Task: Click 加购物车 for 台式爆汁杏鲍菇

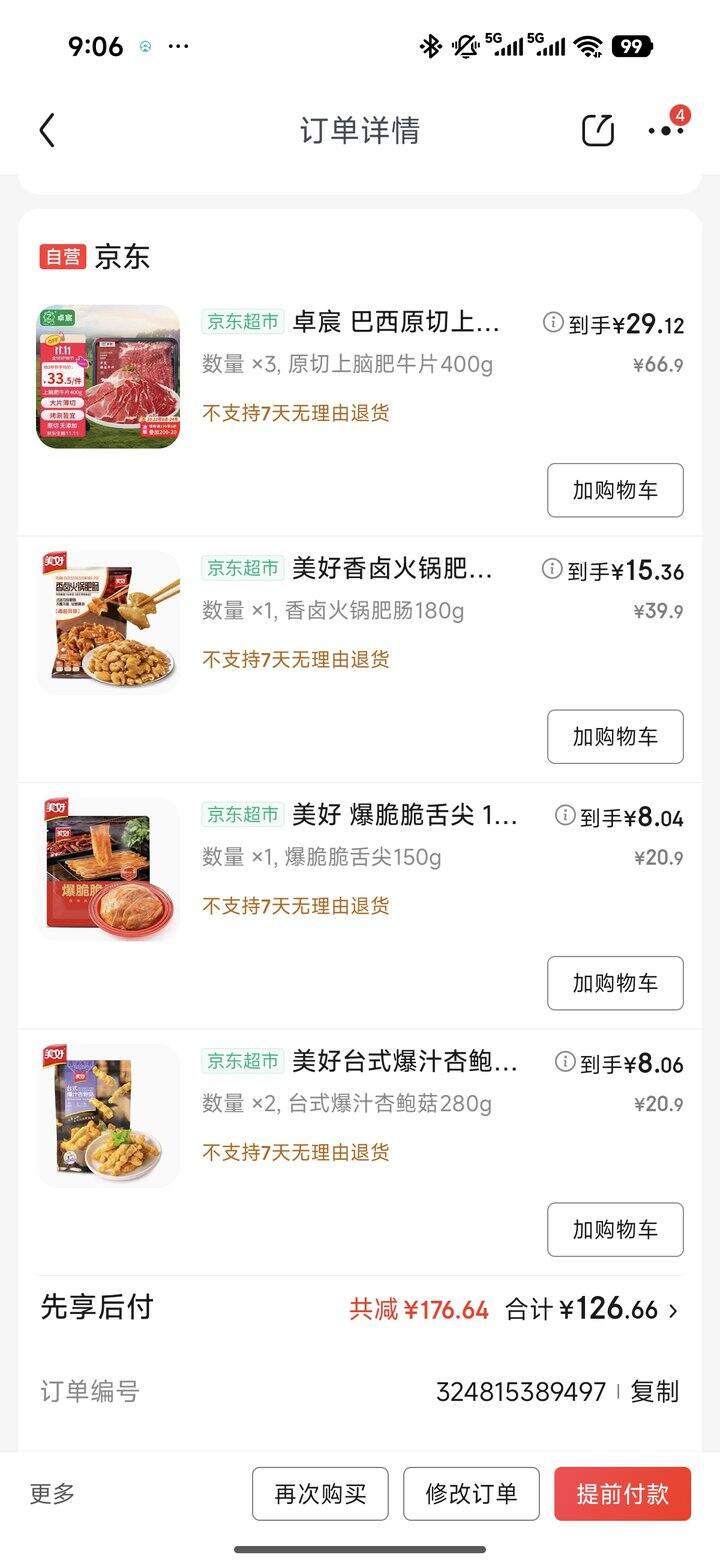Action: 614,1230
